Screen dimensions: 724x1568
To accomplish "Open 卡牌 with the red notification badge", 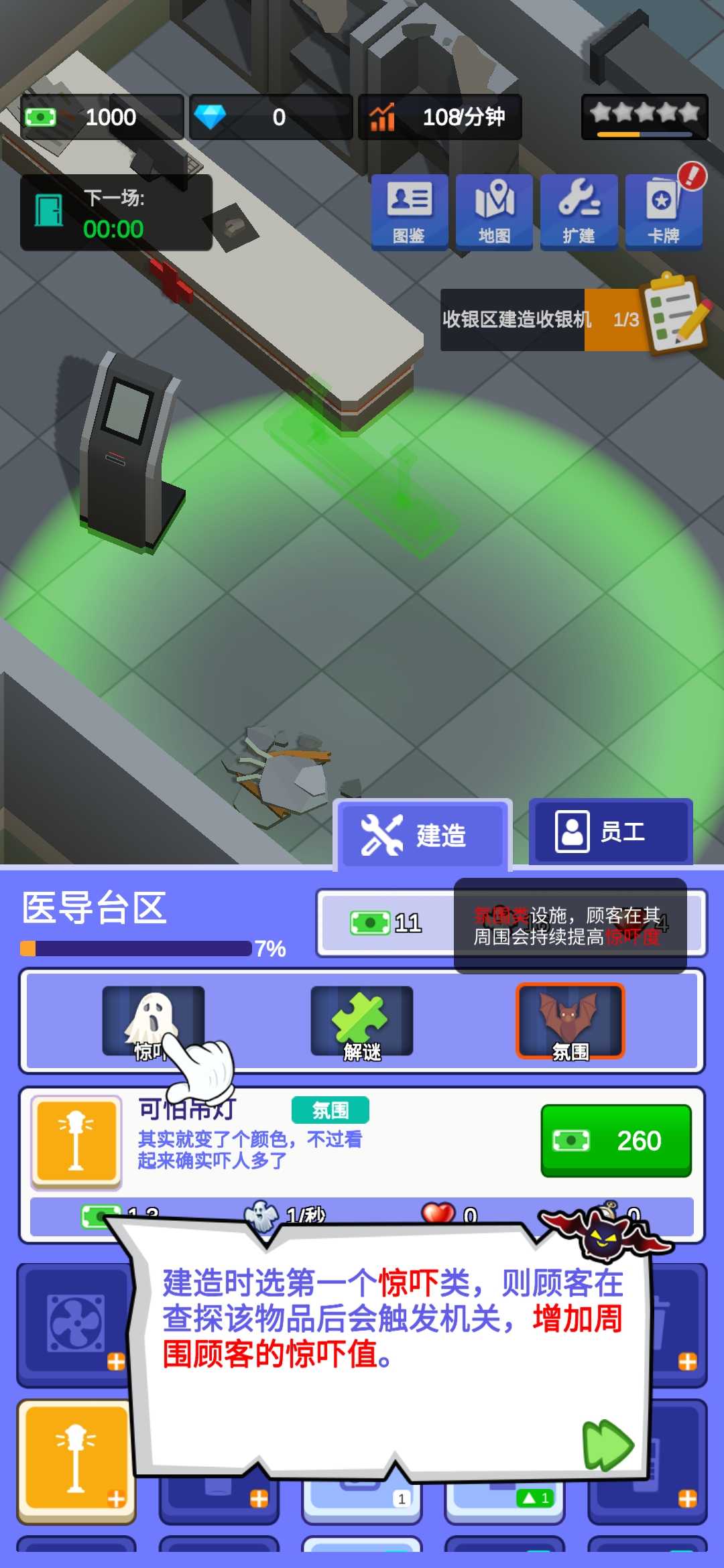I will coord(663,212).
